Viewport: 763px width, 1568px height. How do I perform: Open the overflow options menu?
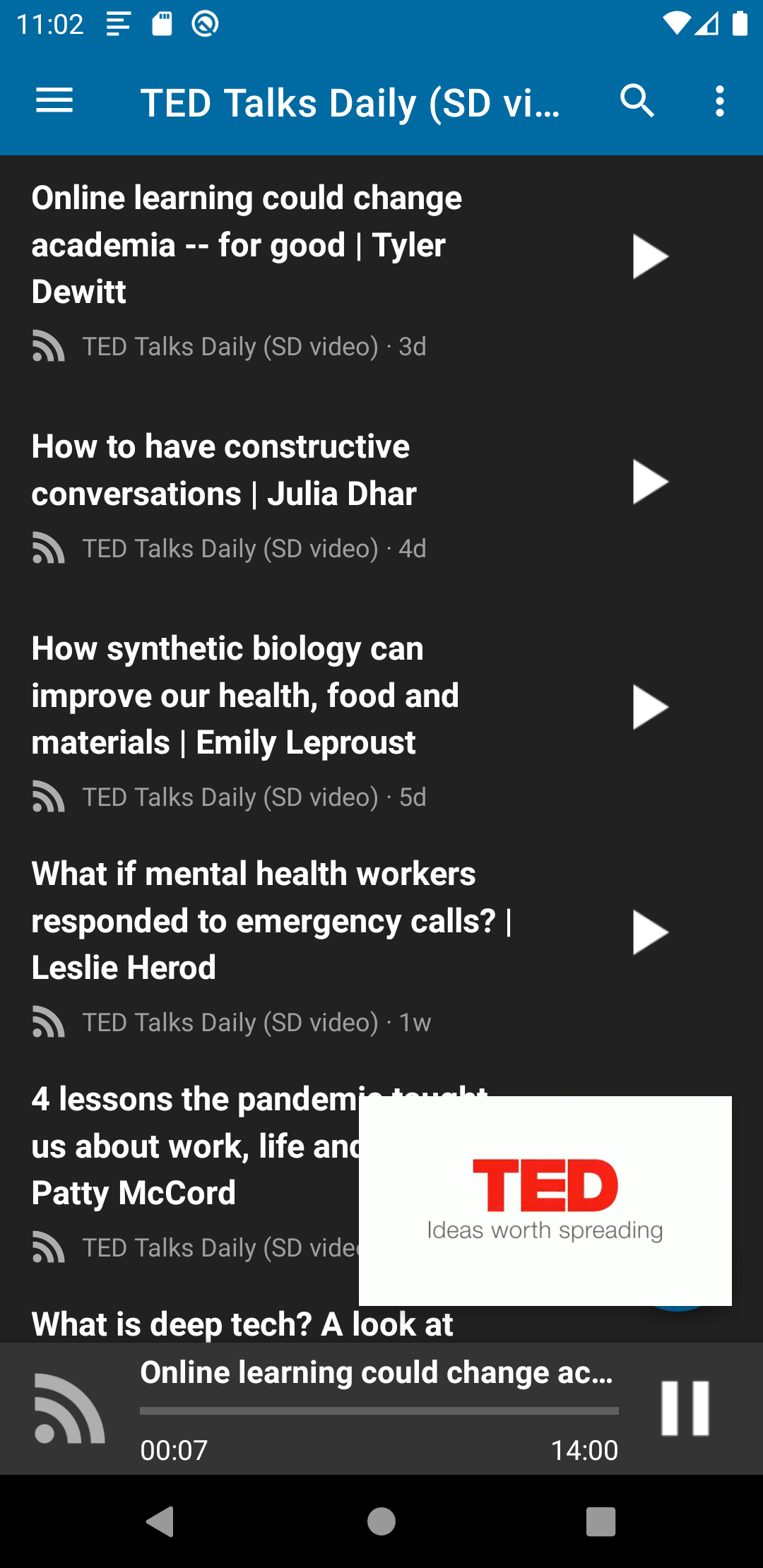(x=719, y=101)
